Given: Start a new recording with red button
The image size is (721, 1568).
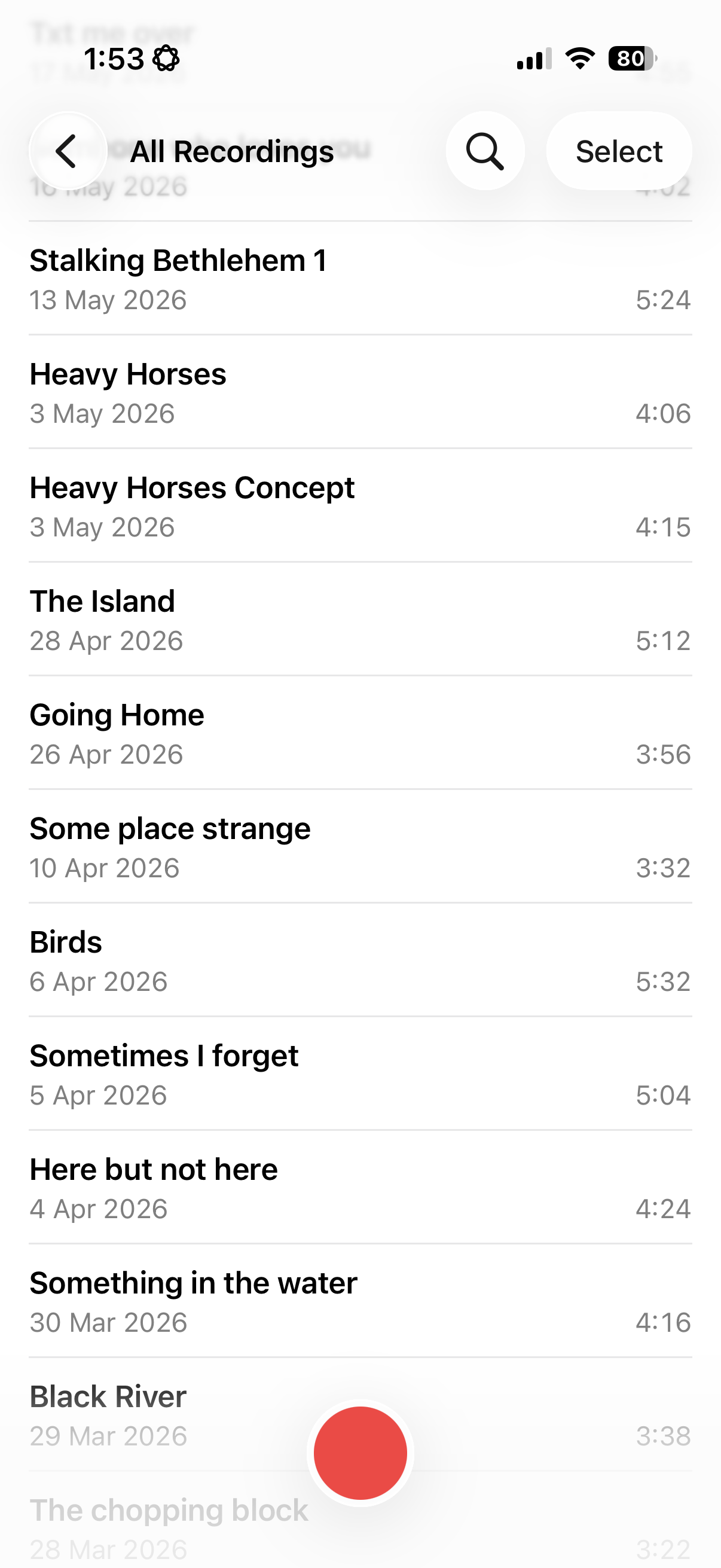Looking at the screenshot, I should pyautogui.click(x=360, y=1453).
